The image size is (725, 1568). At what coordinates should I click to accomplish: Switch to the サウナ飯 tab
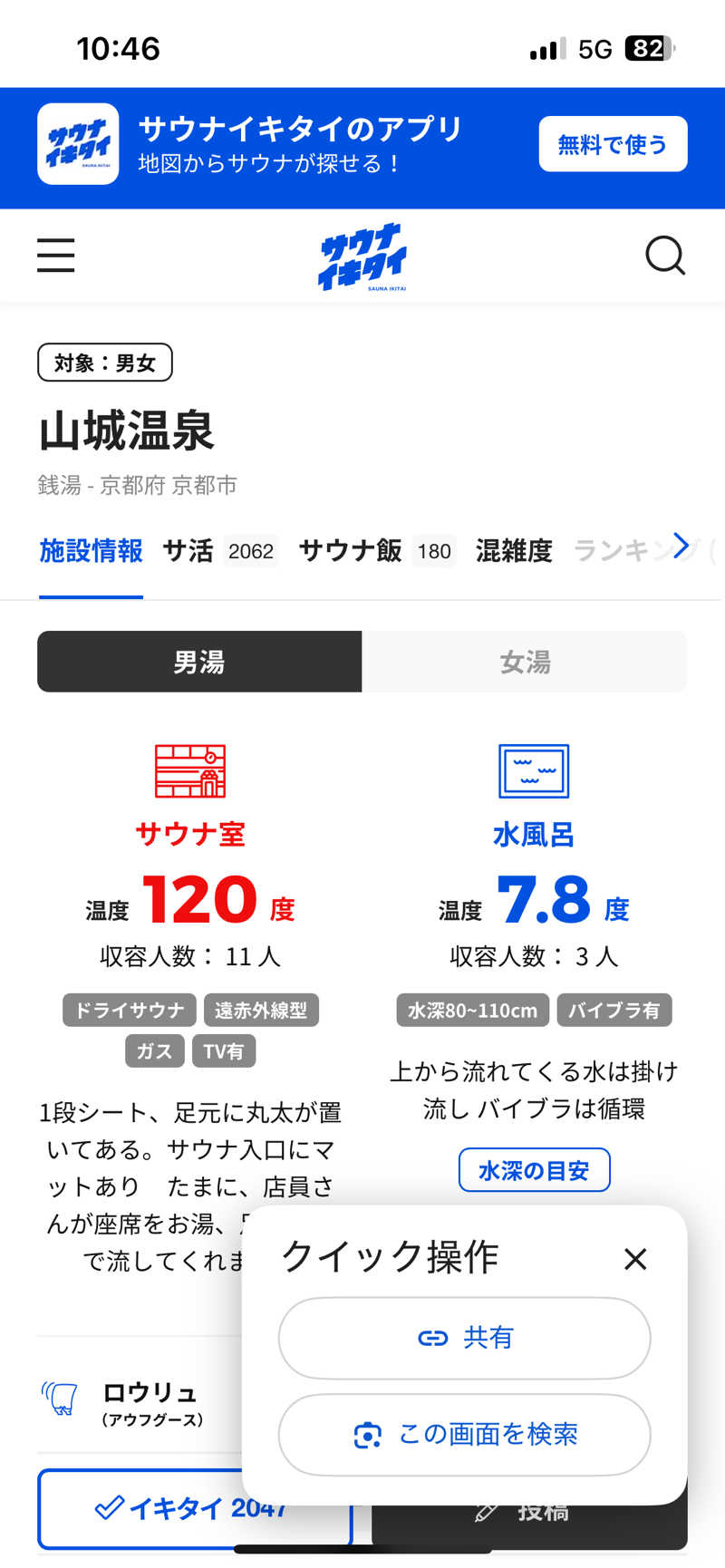tap(375, 551)
